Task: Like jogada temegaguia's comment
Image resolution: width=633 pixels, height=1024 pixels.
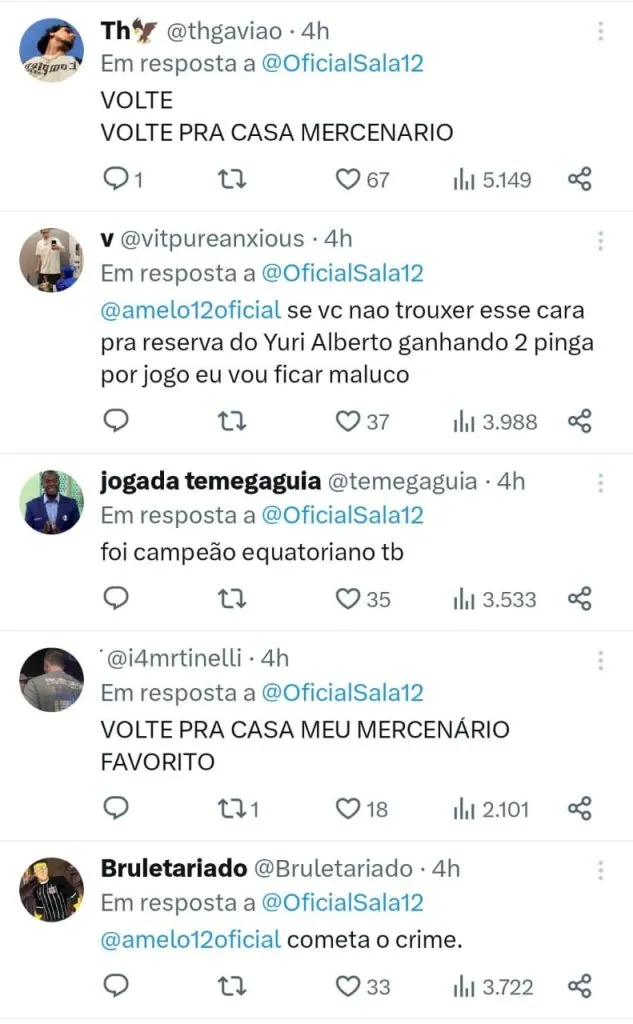Action: click(347, 599)
